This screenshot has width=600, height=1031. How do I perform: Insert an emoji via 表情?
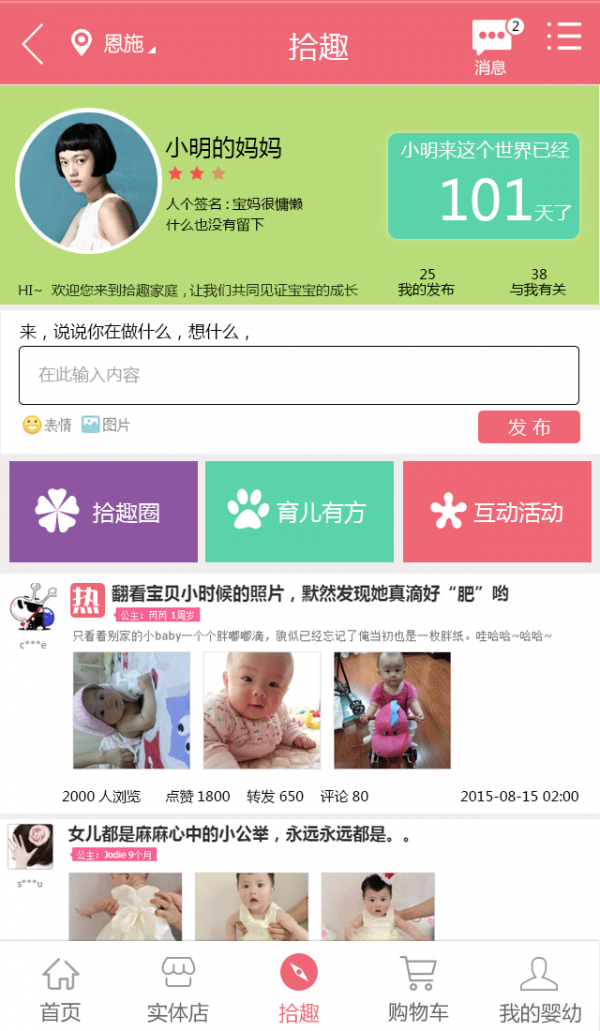coord(48,425)
